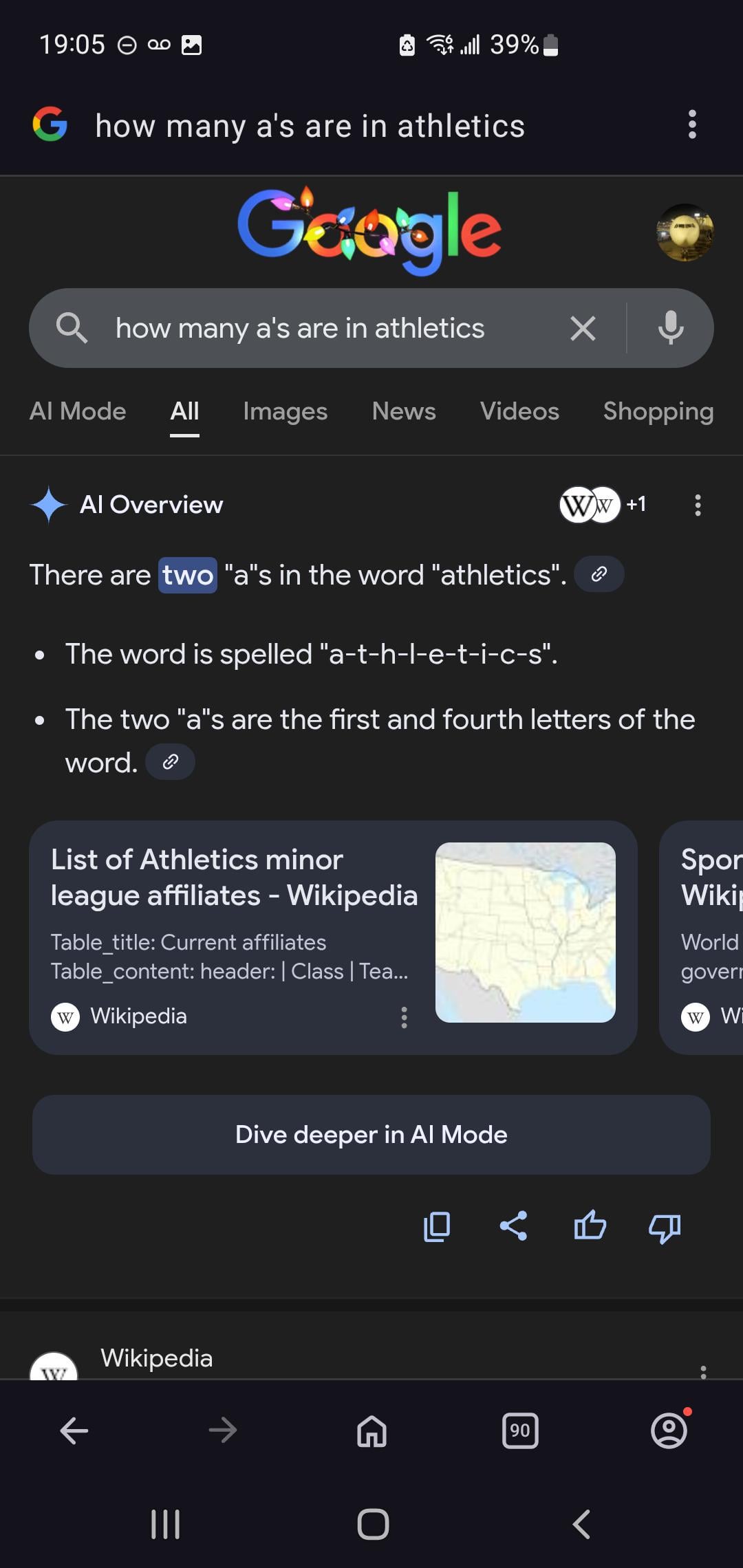Share the AI Overview

(x=513, y=1226)
